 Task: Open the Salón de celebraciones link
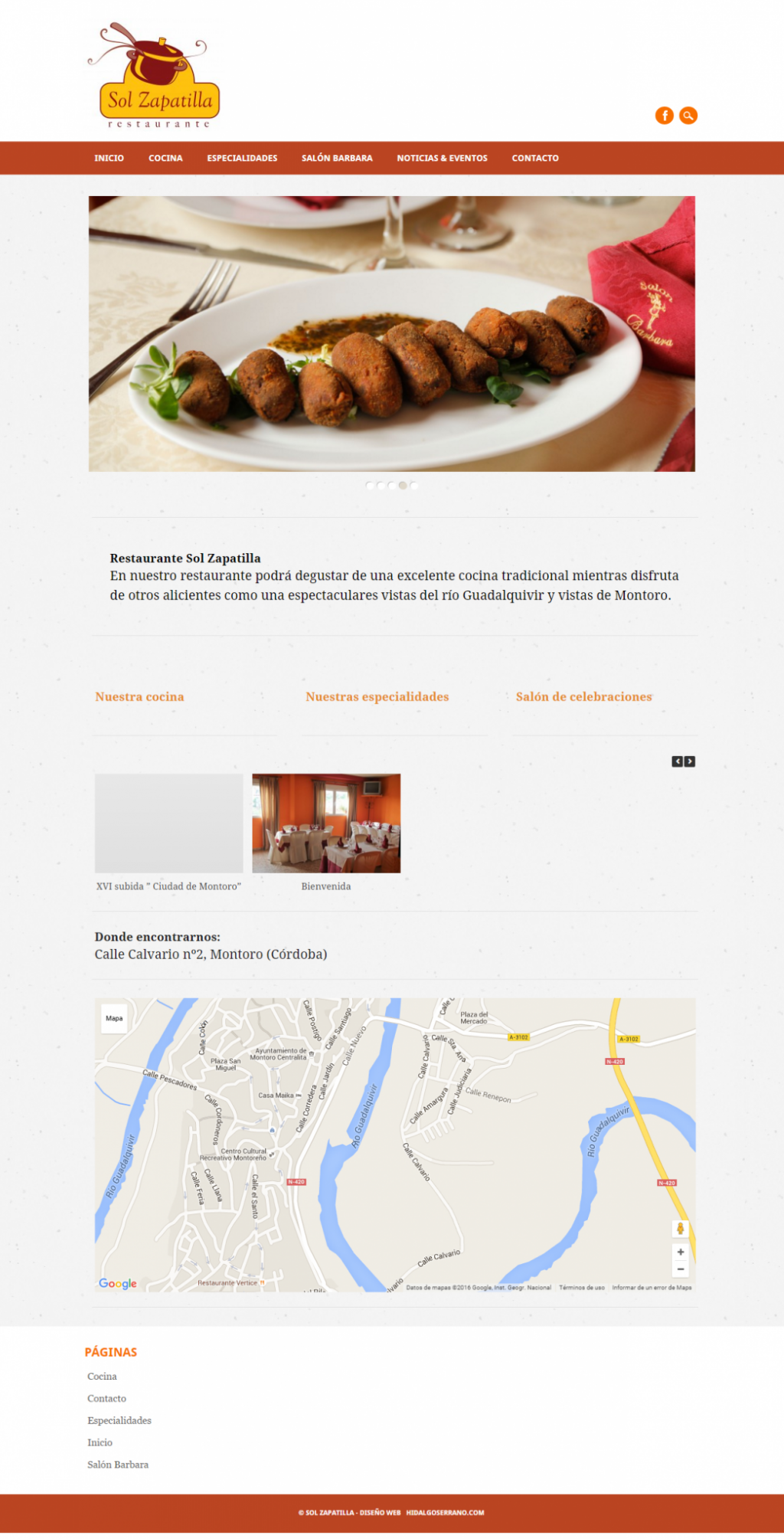(x=584, y=697)
